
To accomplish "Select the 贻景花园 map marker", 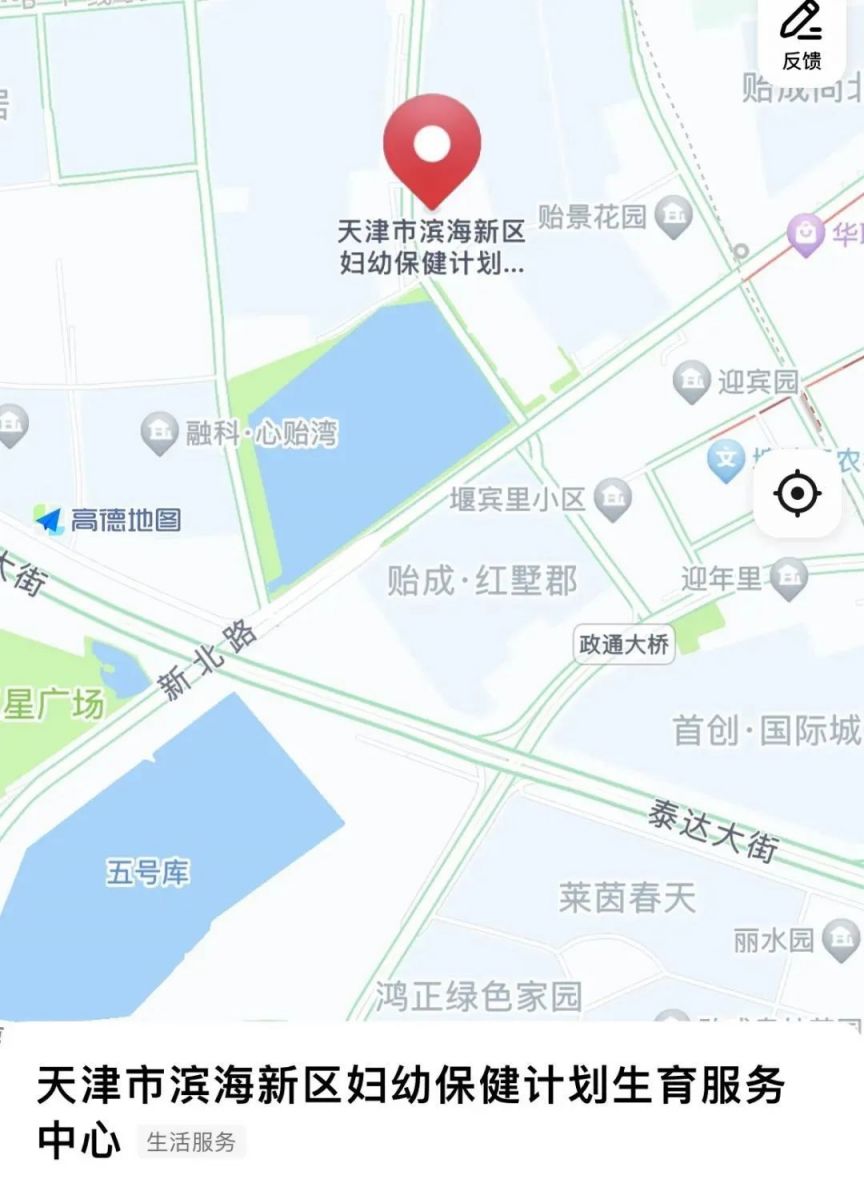I will tap(673, 217).
